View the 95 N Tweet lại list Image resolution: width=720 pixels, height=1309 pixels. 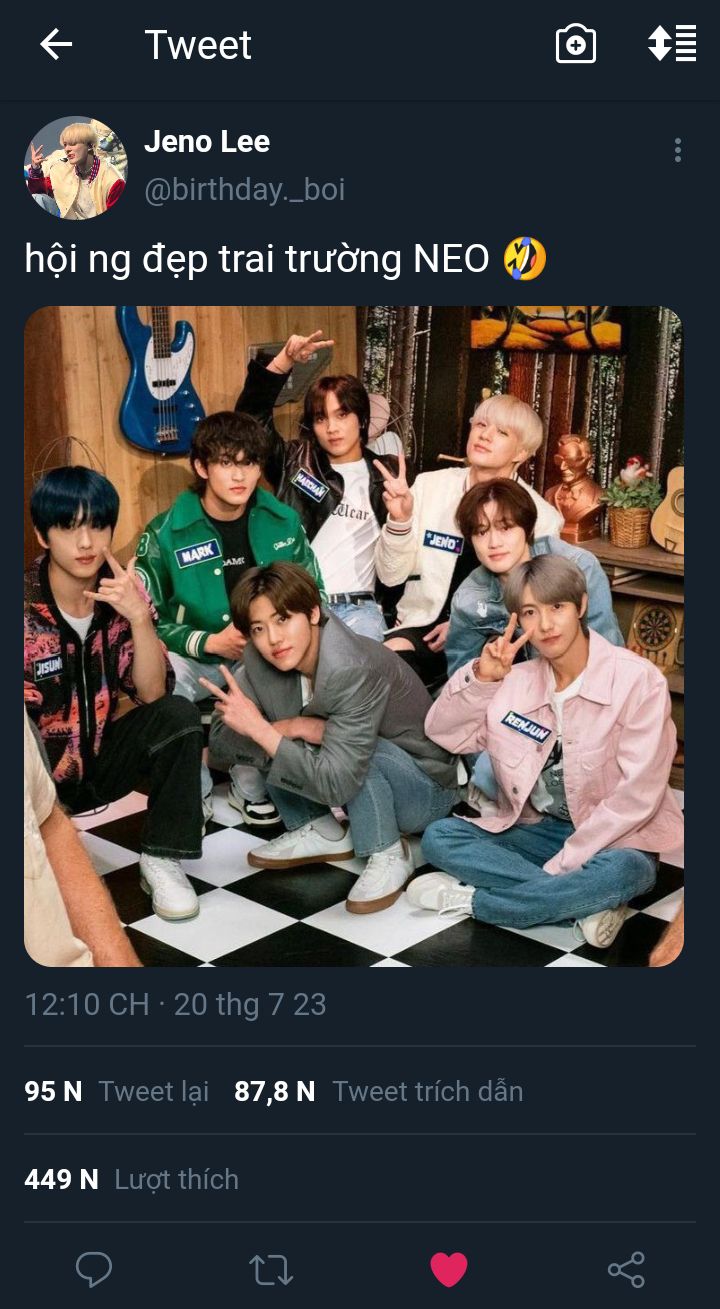point(117,1091)
